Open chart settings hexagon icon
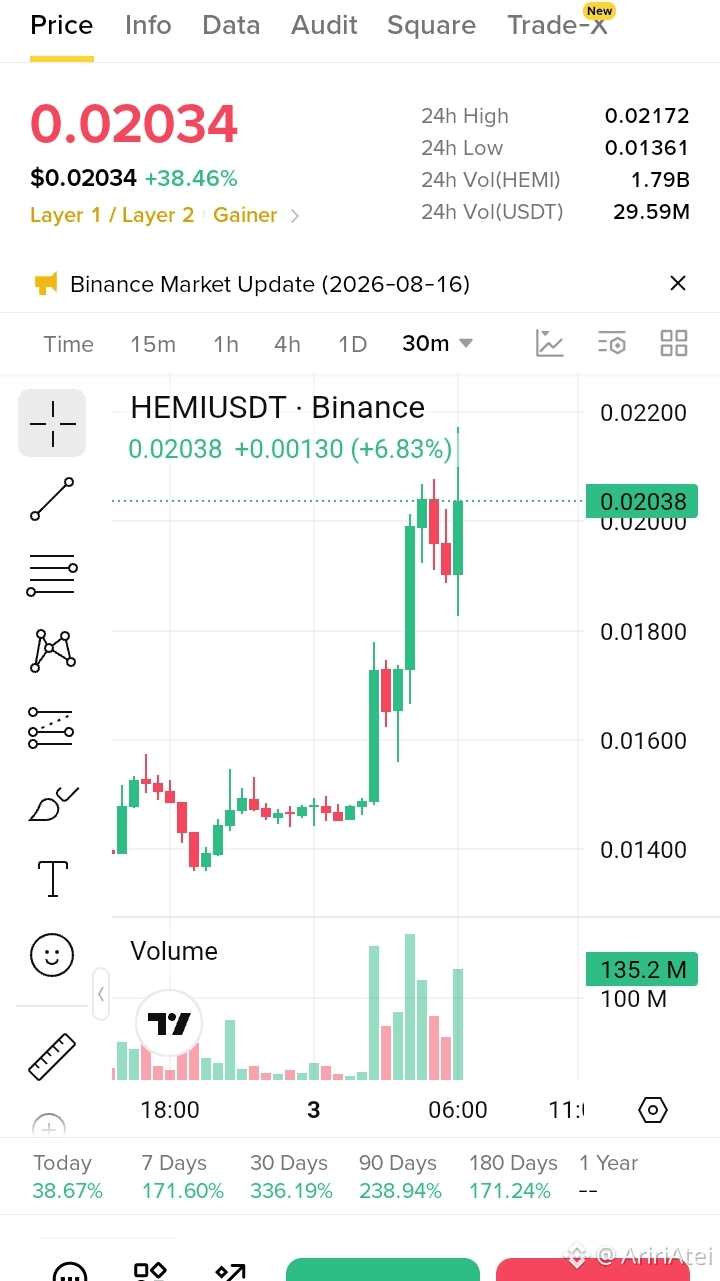 coord(652,1109)
